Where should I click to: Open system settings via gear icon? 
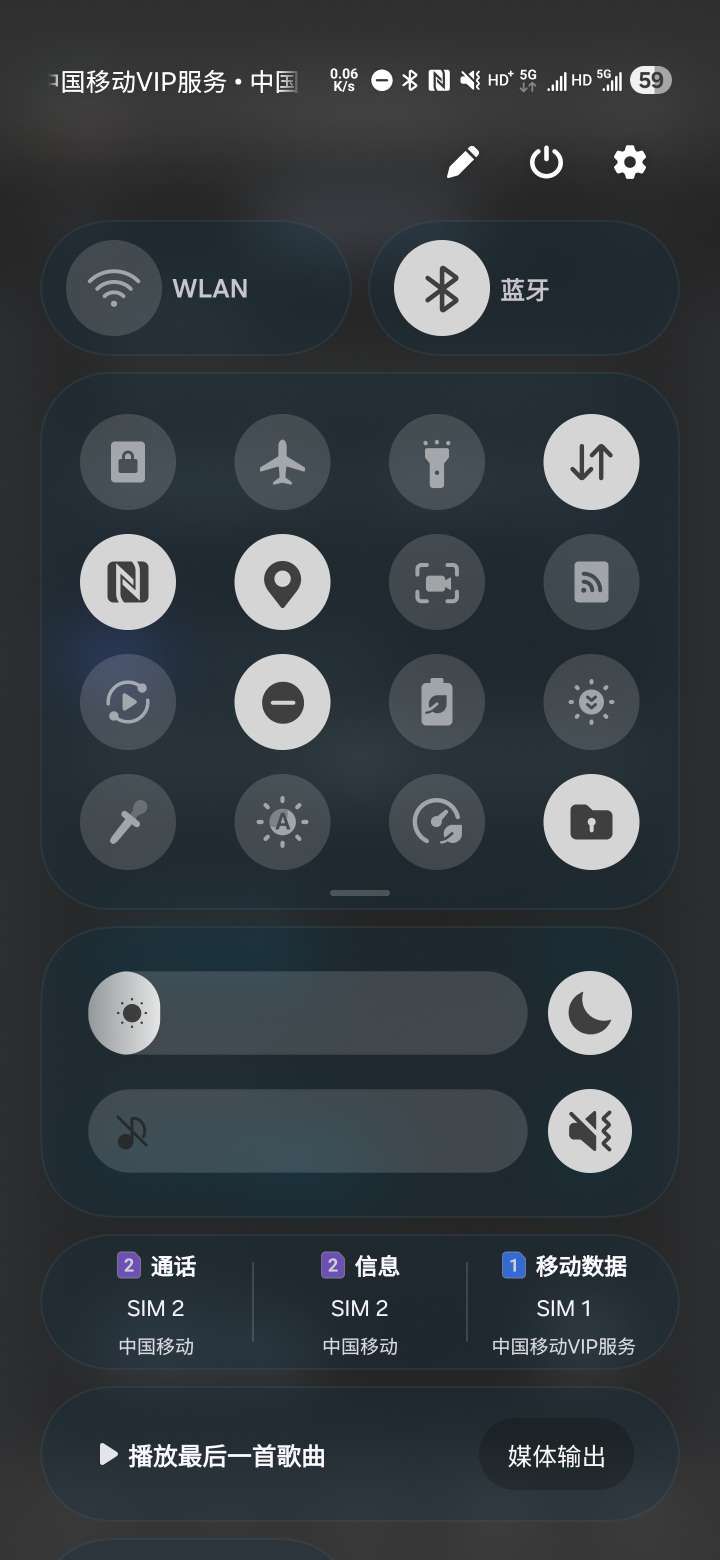click(629, 161)
